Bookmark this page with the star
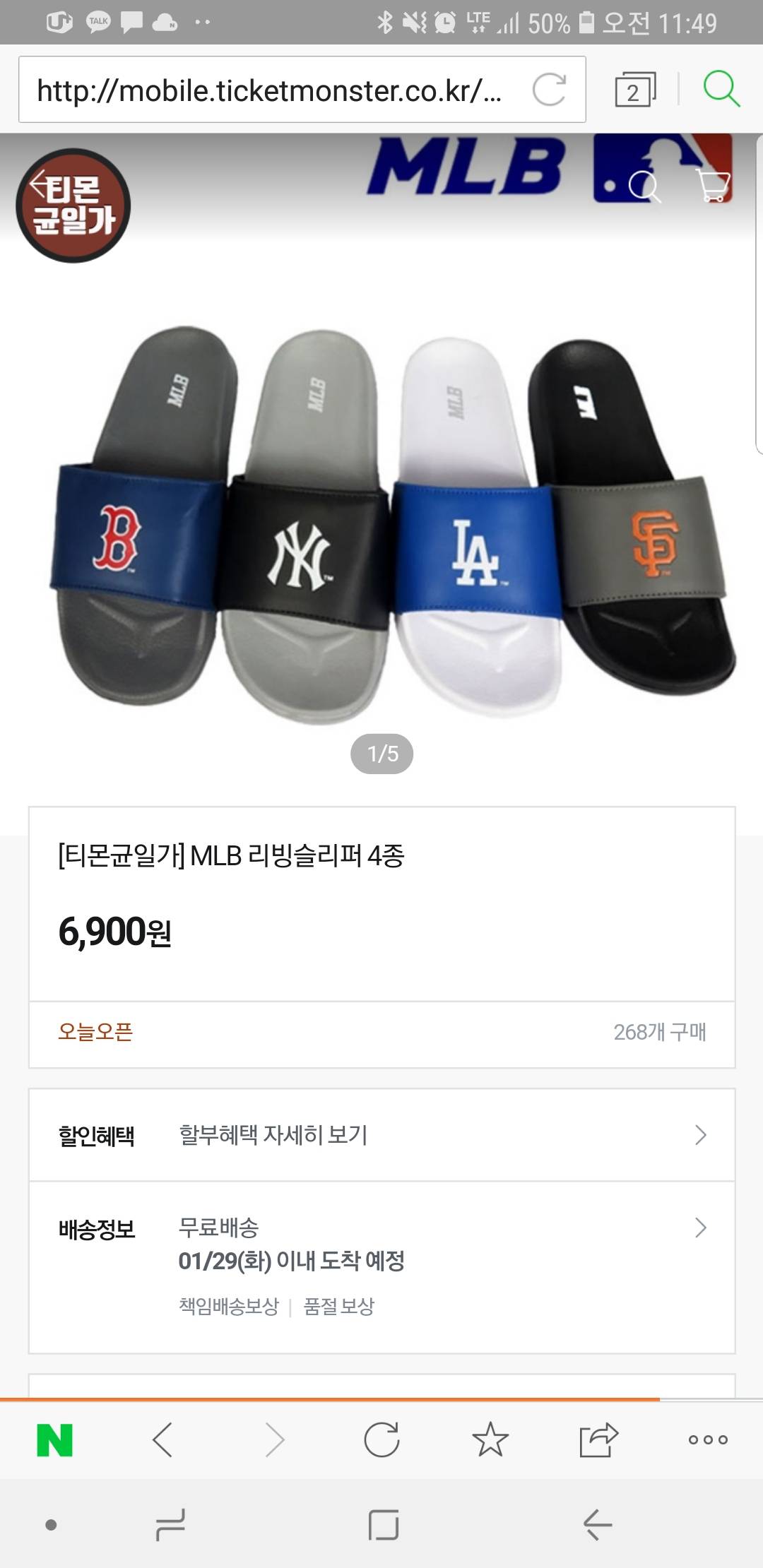This screenshot has width=763, height=1568. [490, 1440]
